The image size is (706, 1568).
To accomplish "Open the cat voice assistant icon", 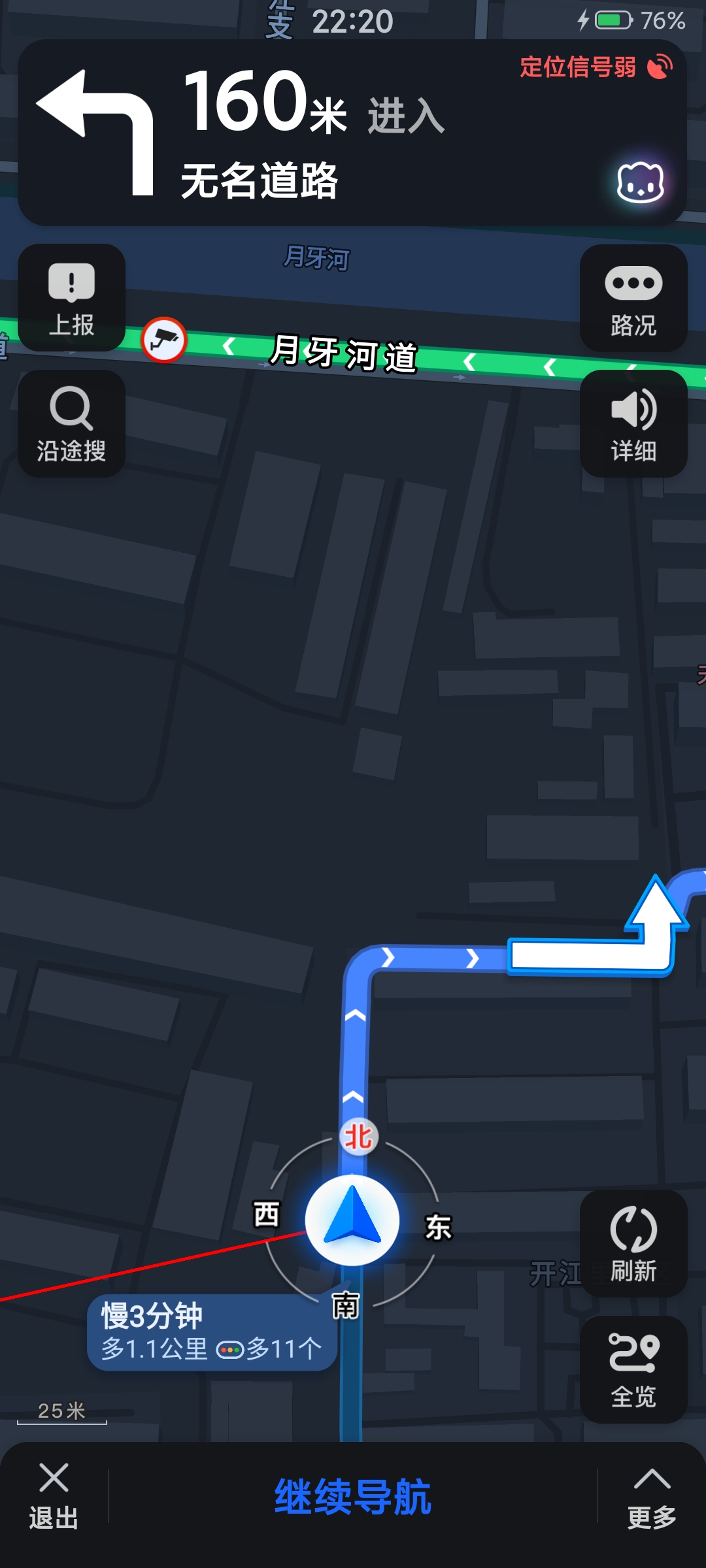I will (x=641, y=182).
